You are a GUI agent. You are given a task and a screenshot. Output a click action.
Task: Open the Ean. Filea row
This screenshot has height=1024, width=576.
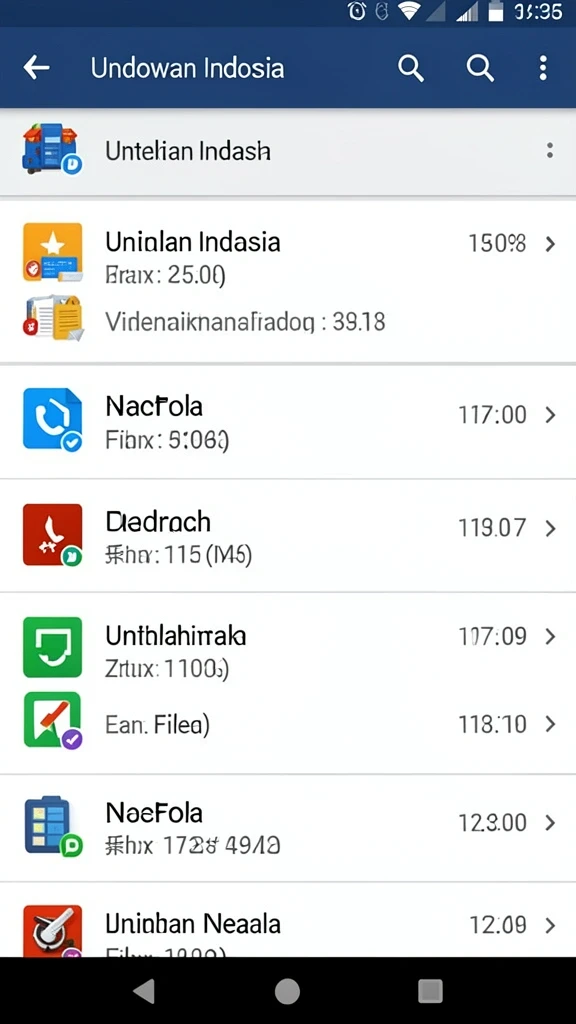(288, 724)
